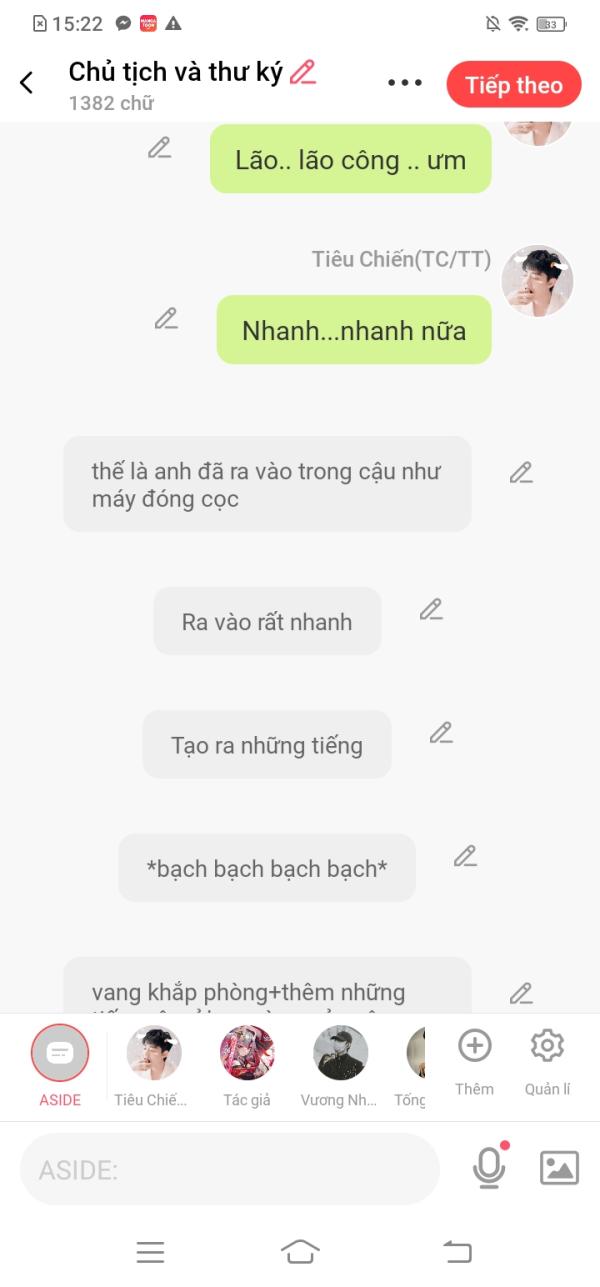Edit the aside 'Ra vào rất nhanh'
The width and height of the screenshot is (600, 1287).
coord(431,609)
